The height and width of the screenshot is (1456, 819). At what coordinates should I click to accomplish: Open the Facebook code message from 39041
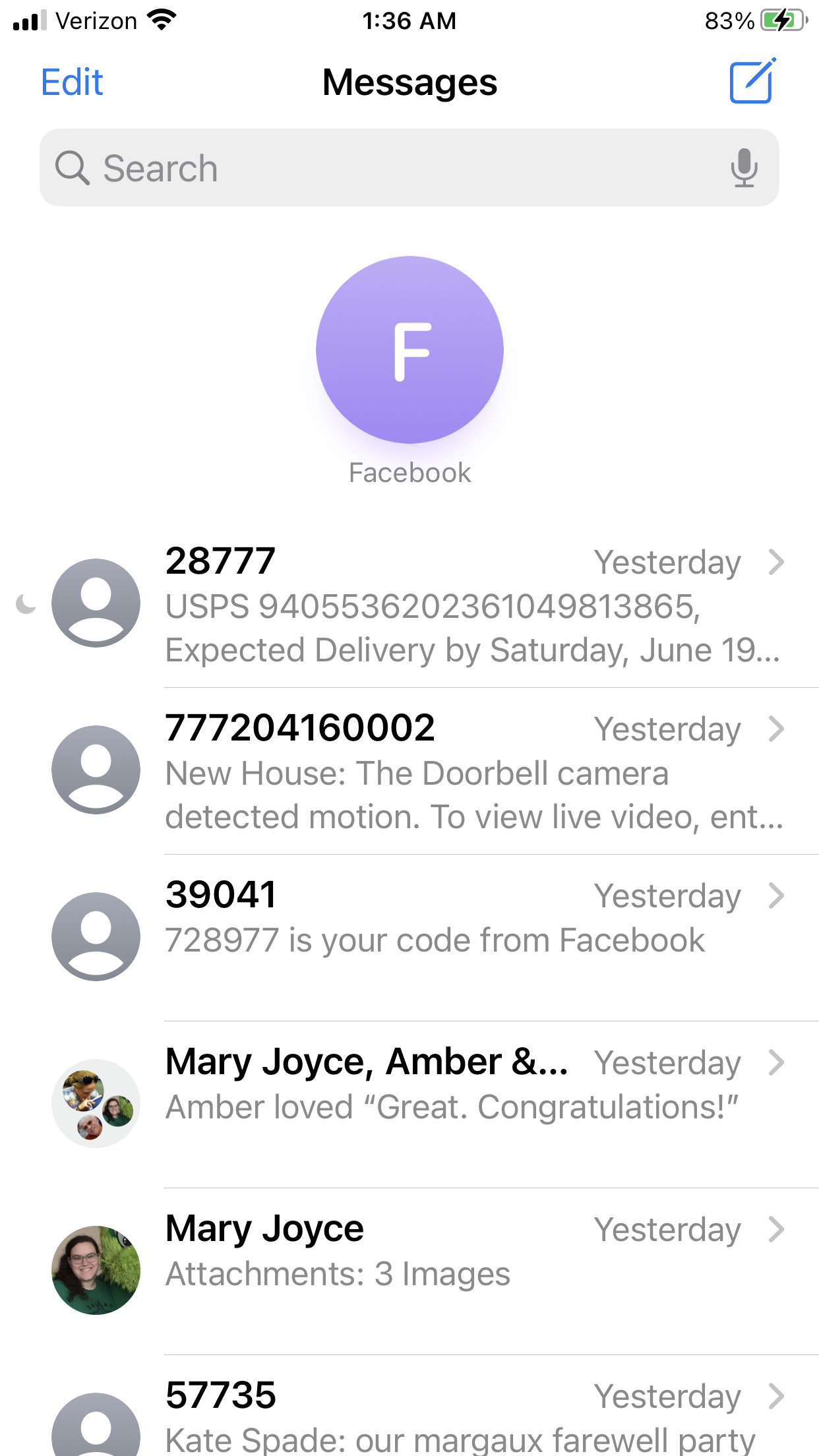tap(462, 930)
